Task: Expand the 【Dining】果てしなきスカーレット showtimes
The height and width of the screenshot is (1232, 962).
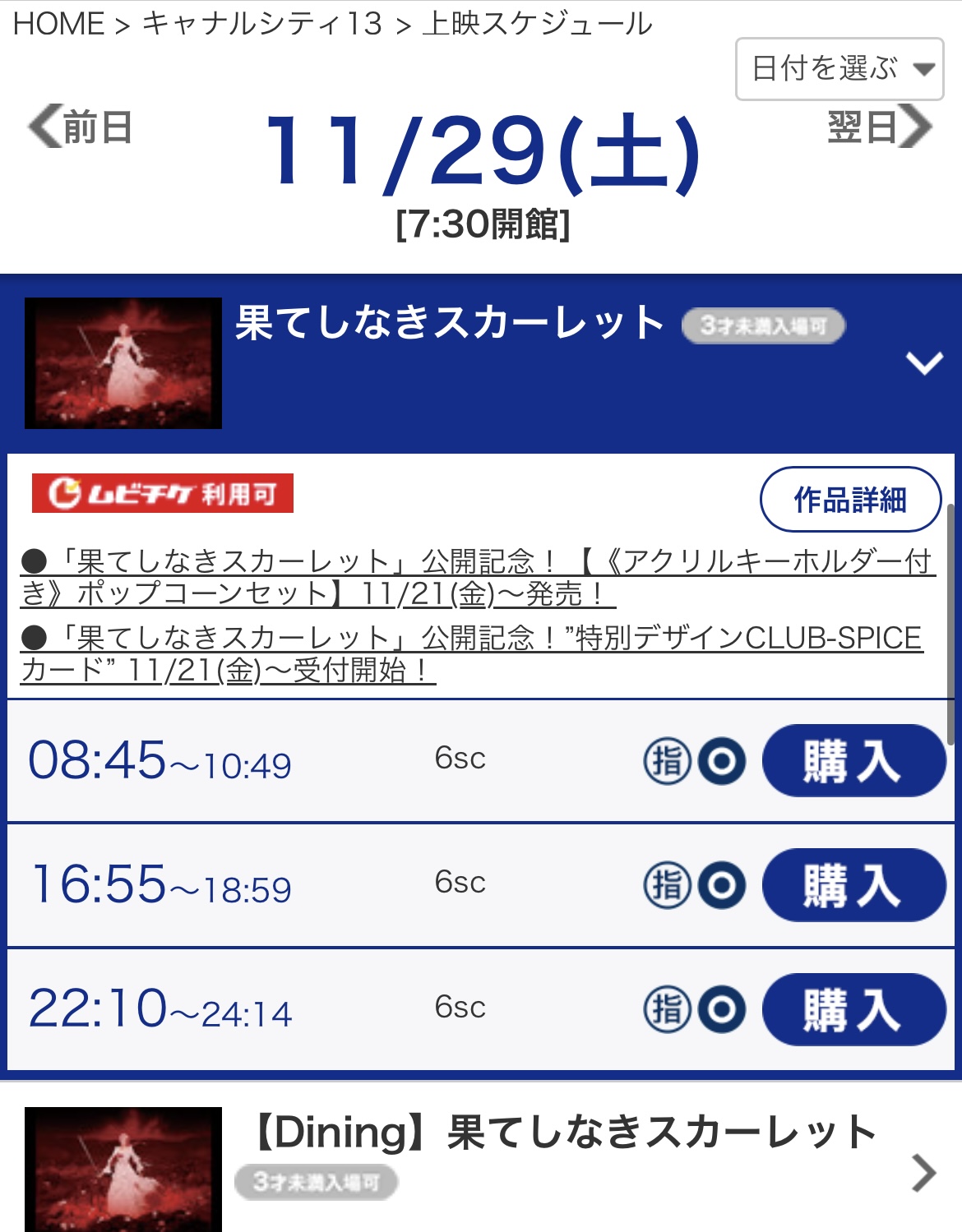Action: tap(923, 1173)
